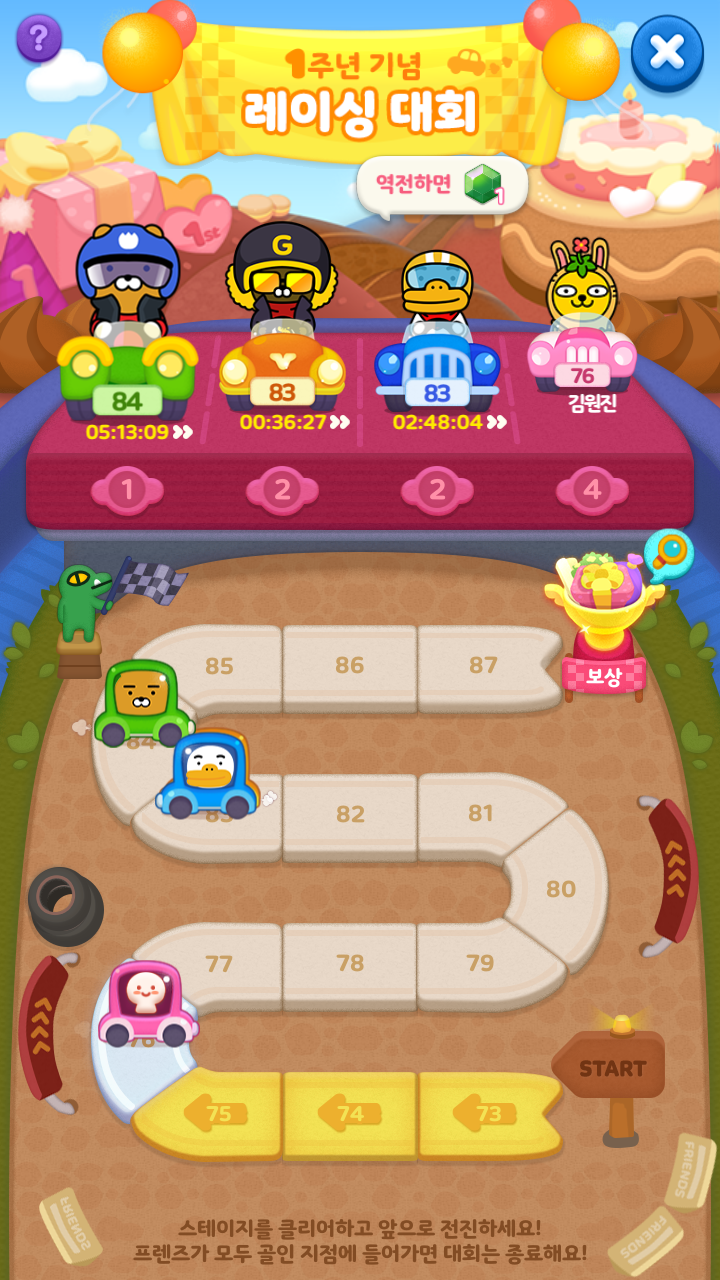The height and width of the screenshot is (1280, 720).
Task: Select the orange car racer with G helmet
Action: pyautogui.click(x=282, y=340)
